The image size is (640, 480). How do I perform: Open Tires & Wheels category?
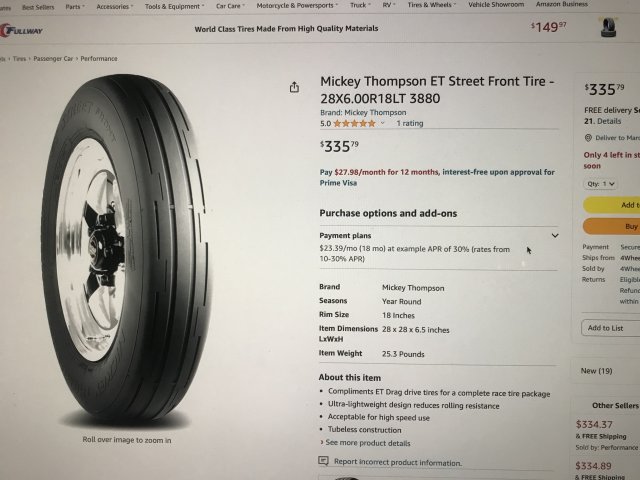pos(430,6)
